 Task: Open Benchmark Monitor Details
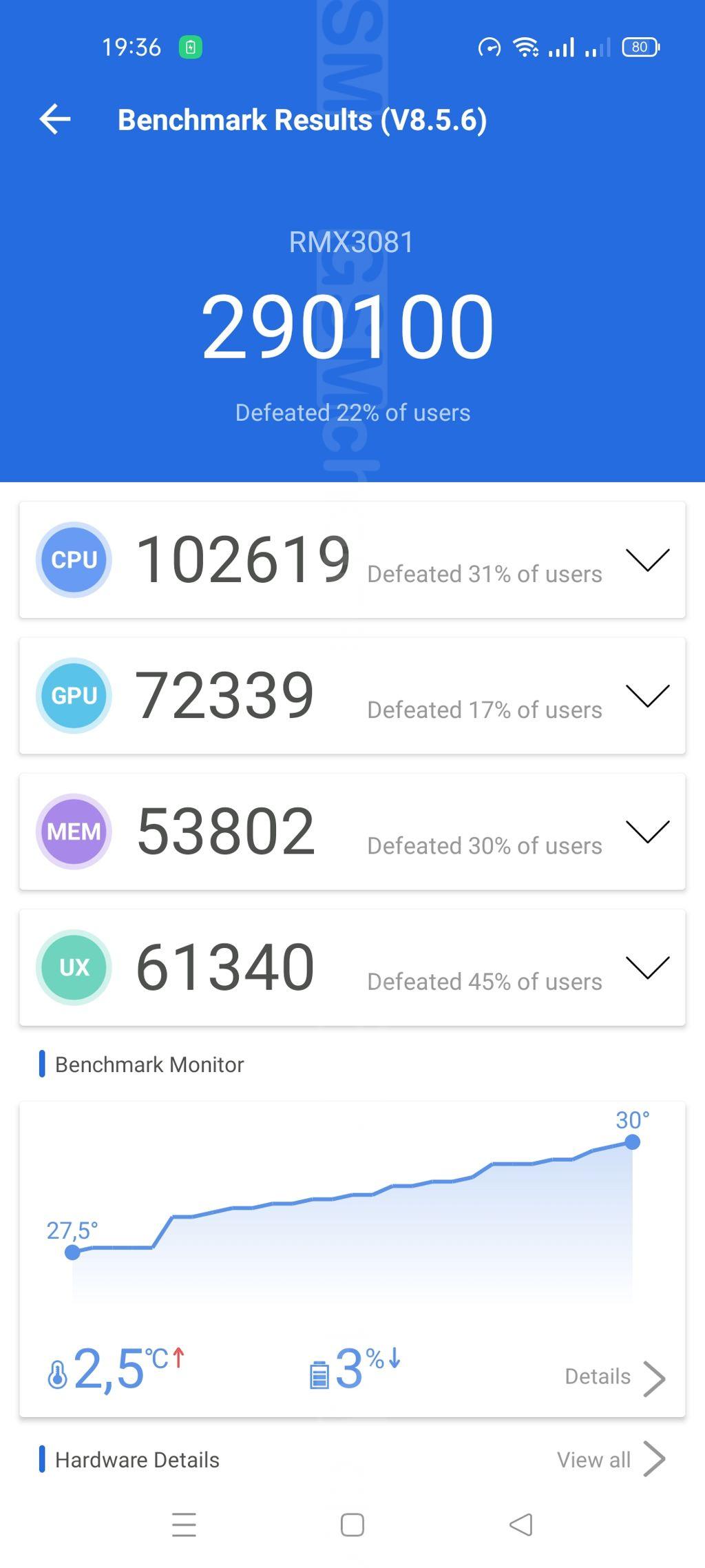point(615,1377)
